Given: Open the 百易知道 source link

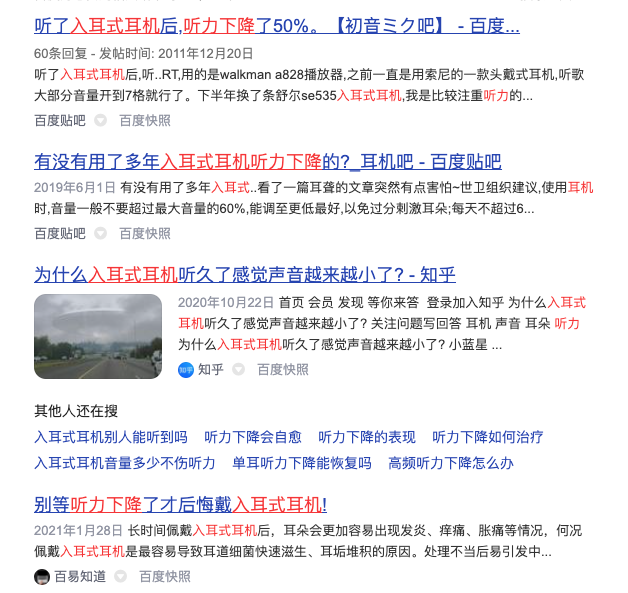Looking at the screenshot, I should (70, 577).
